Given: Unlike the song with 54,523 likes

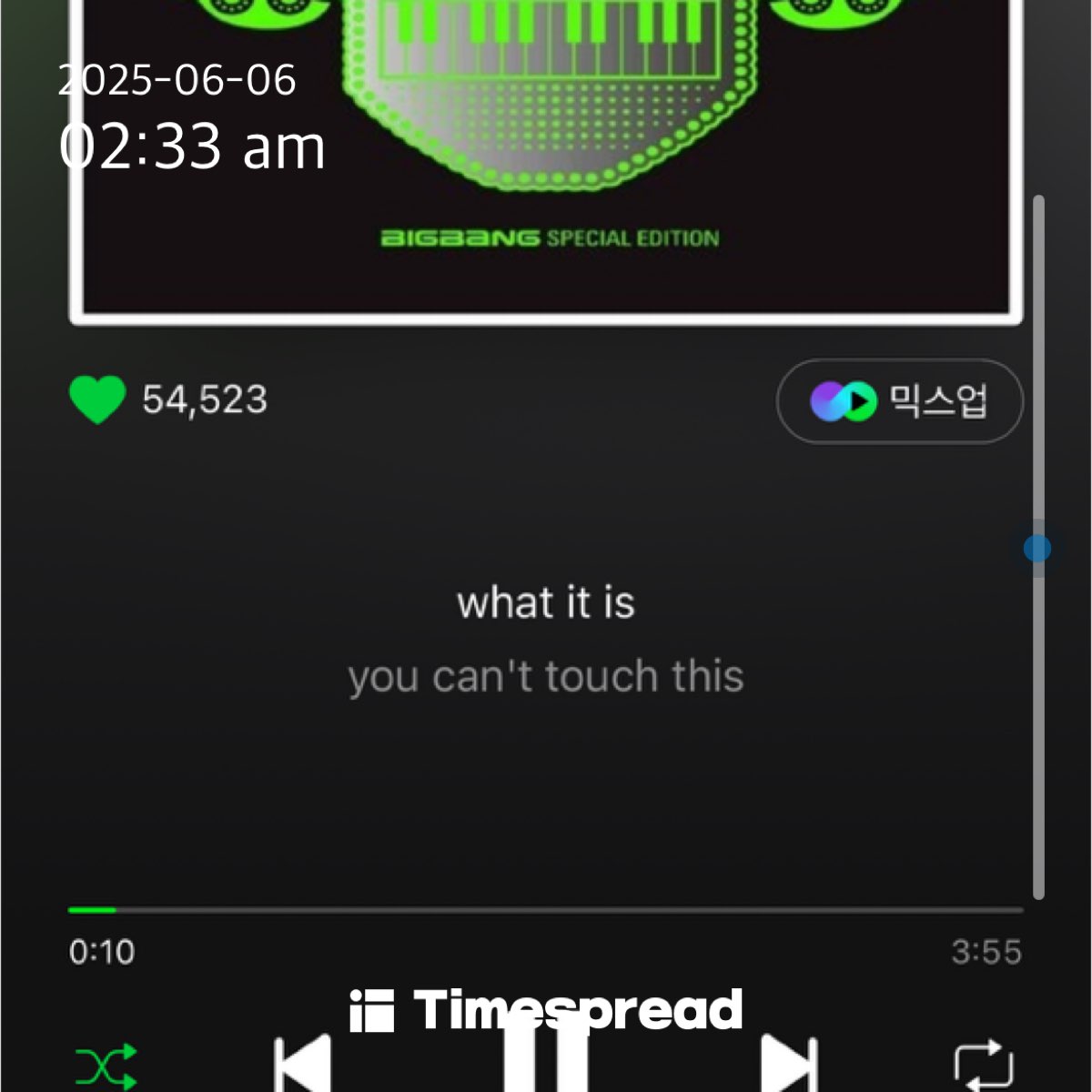Looking at the screenshot, I should click(x=97, y=399).
